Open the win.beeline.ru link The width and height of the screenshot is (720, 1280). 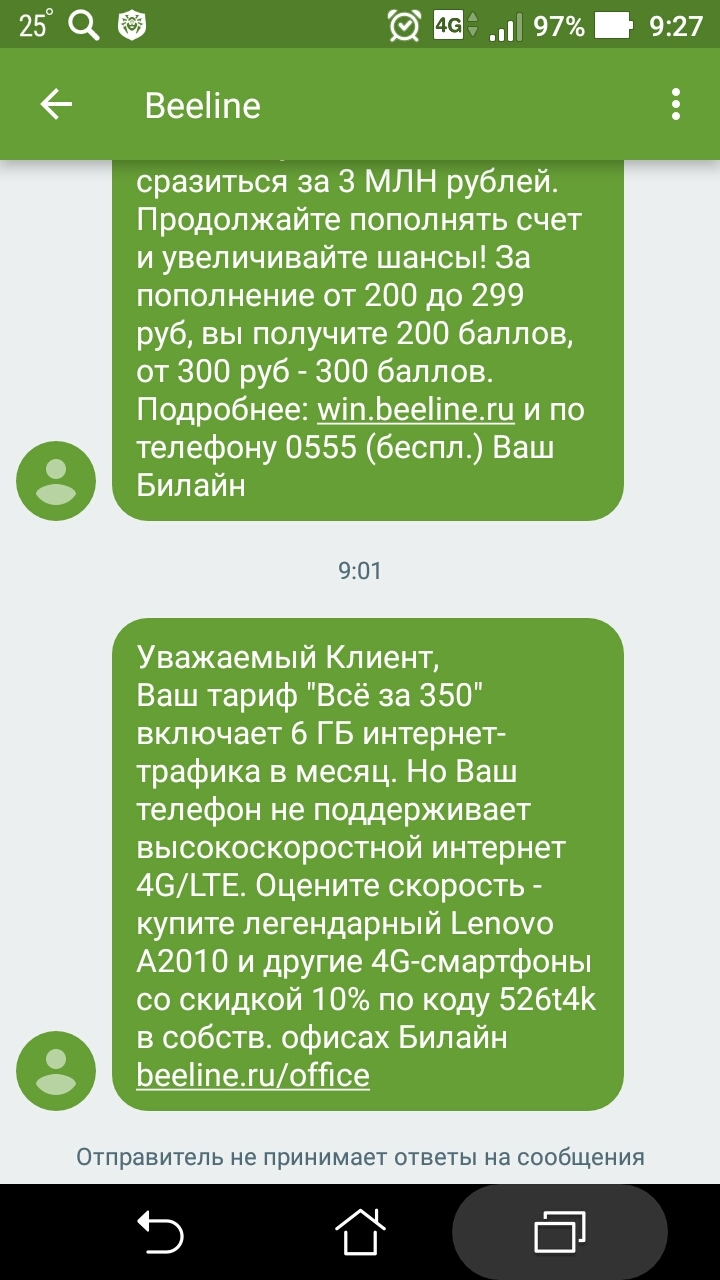point(415,410)
